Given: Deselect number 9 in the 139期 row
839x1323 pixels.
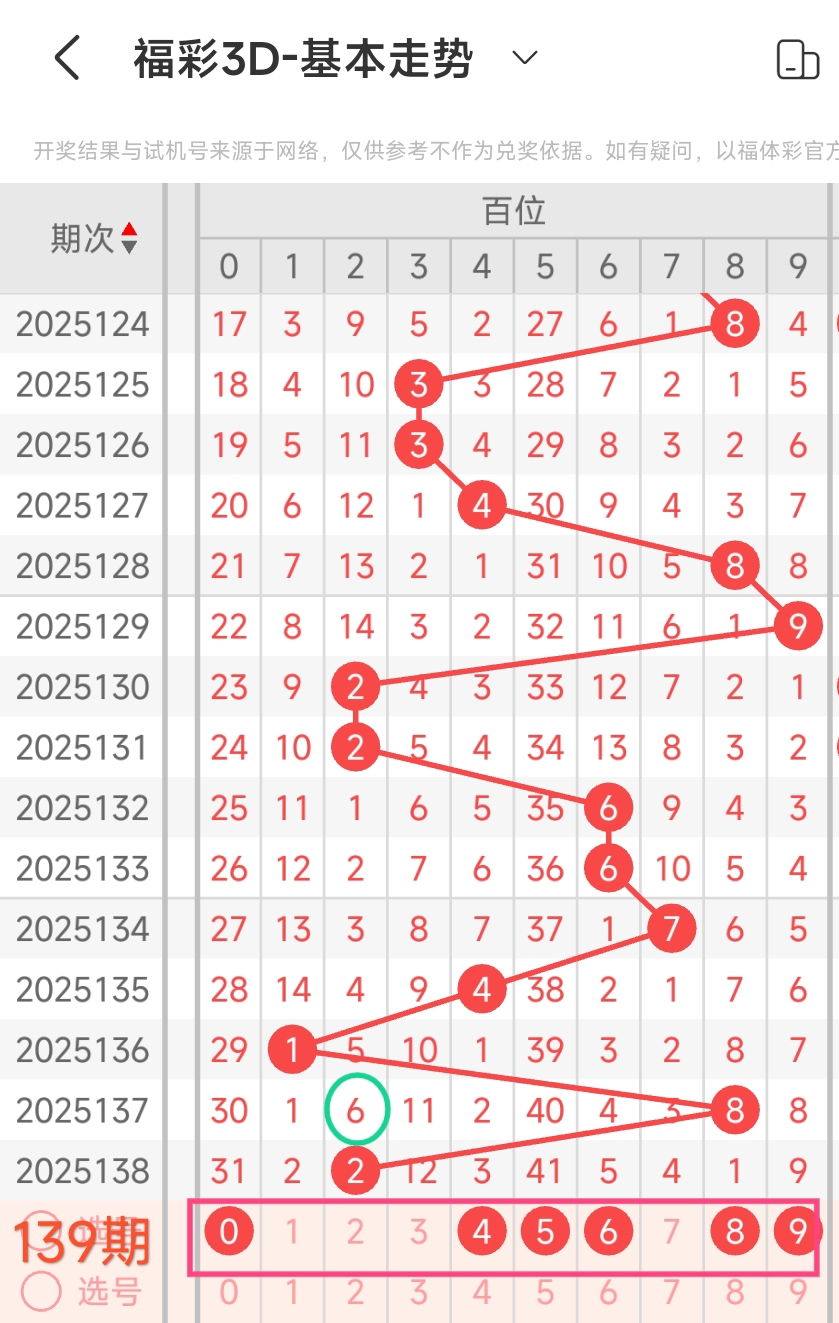Looking at the screenshot, I should click(x=798, y=1232).
